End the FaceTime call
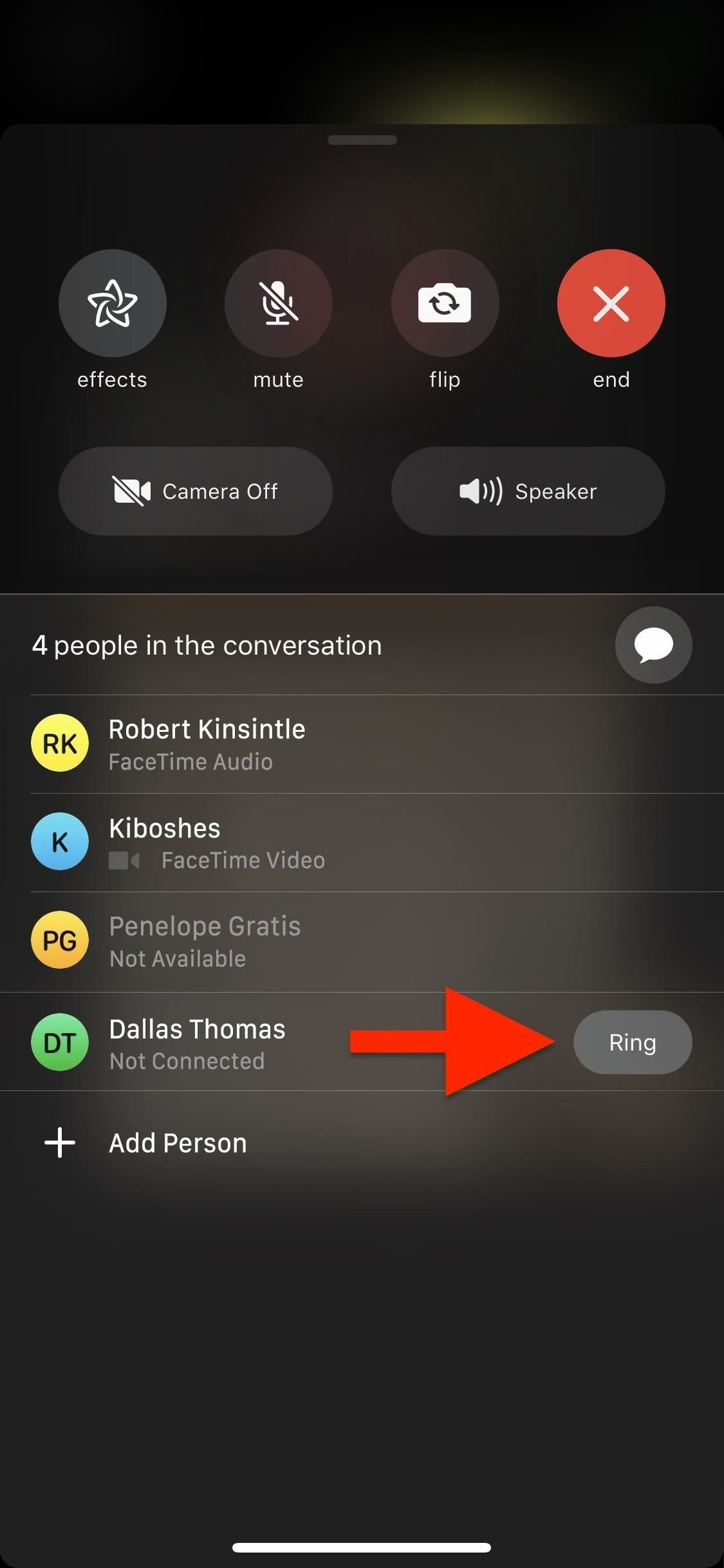Image resolution: width=724 pixels, height=1568 pixels. [611, 303]
